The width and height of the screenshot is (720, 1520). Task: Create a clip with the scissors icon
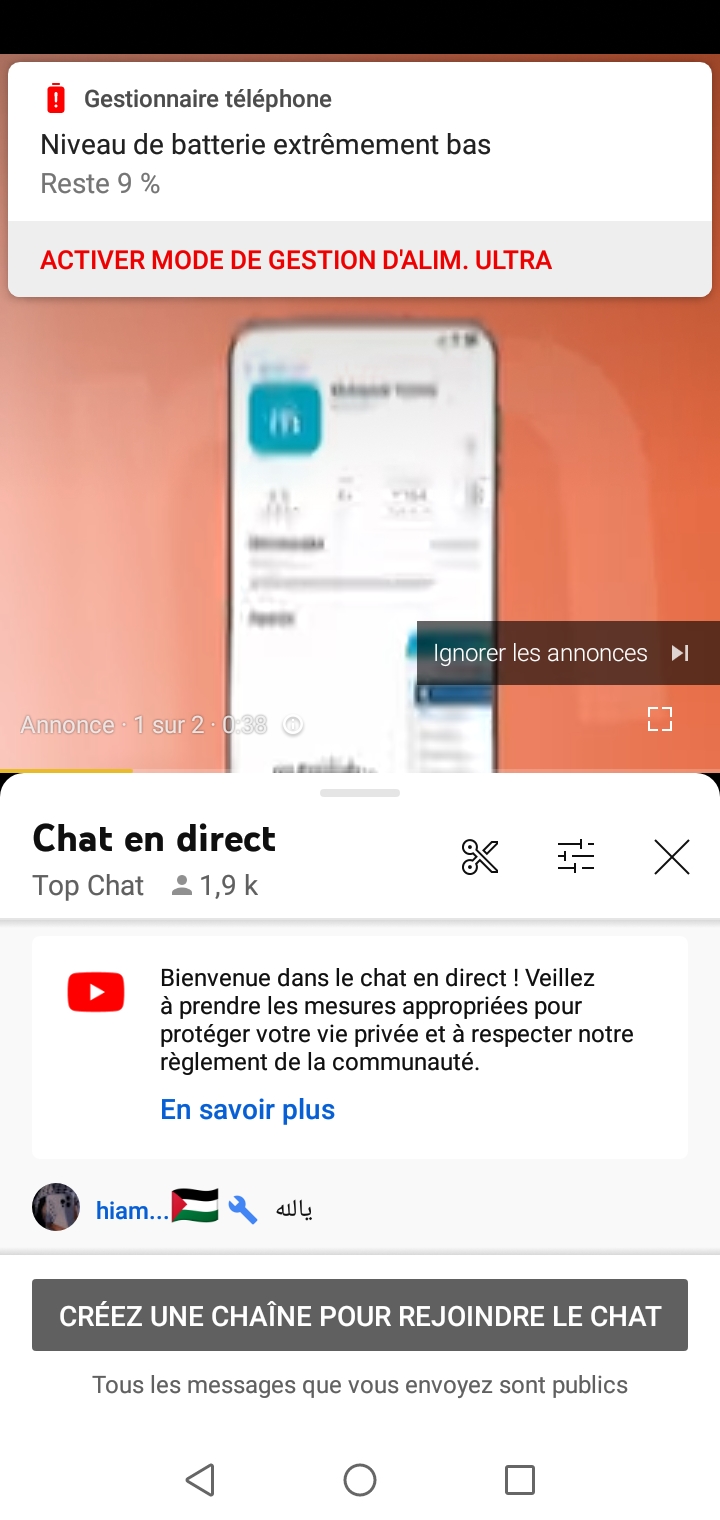click(480, 857)
